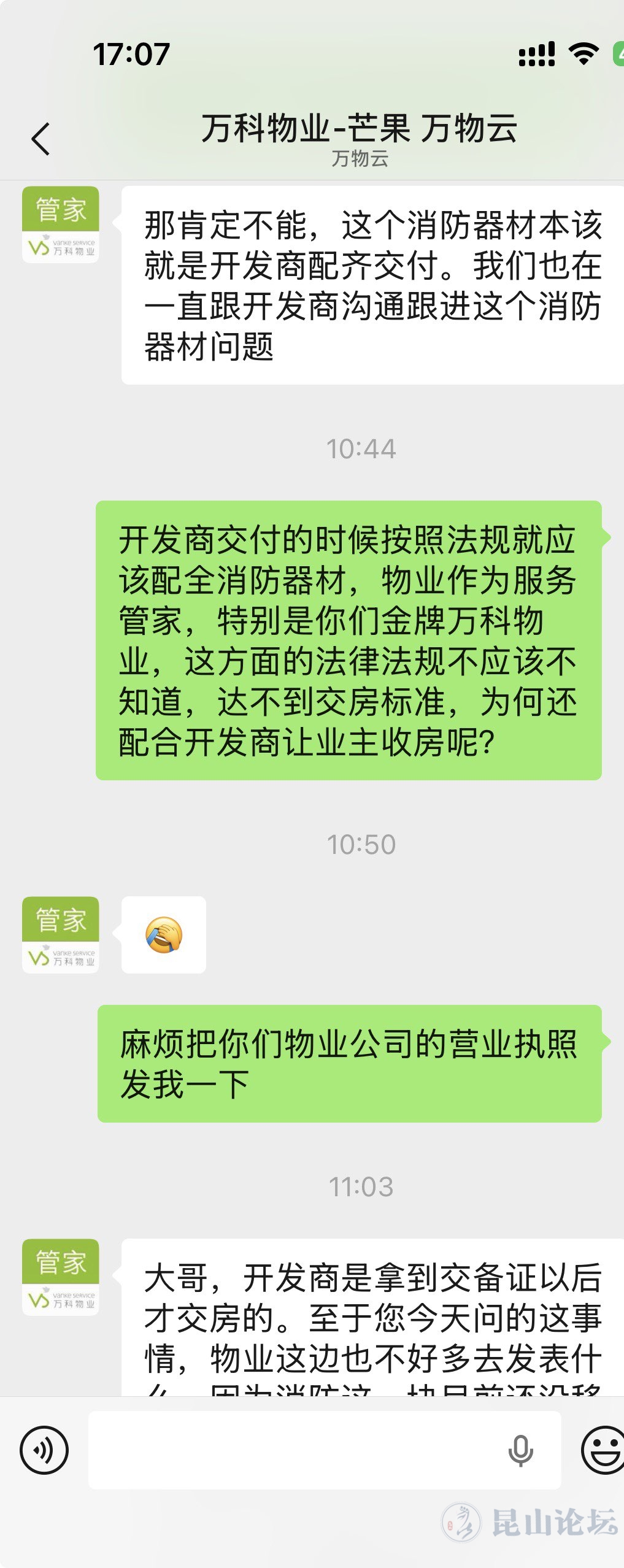Open the 管家 avatar beside the emoji message

click(60, 934)
